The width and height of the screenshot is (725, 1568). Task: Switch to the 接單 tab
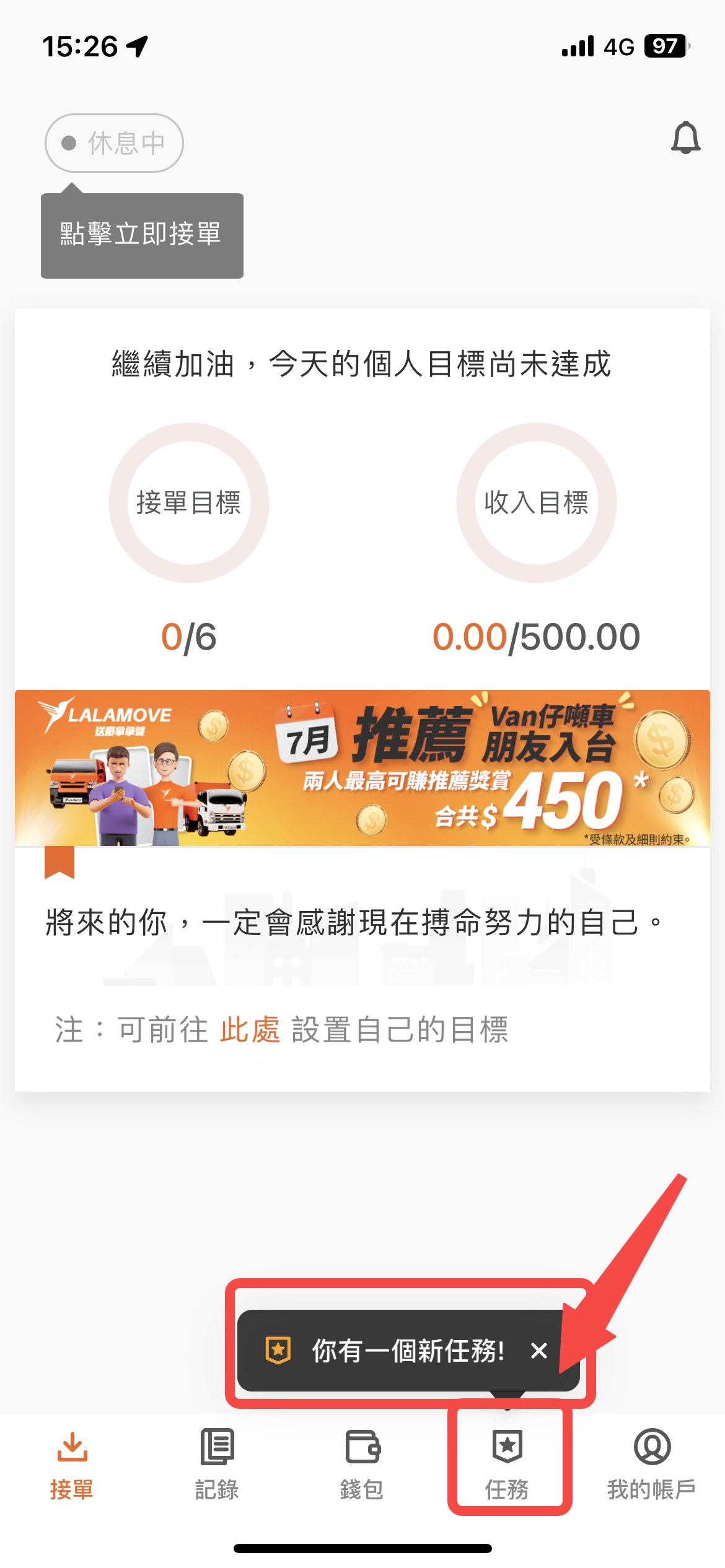pyautogui.click(x=72, y=1465)
